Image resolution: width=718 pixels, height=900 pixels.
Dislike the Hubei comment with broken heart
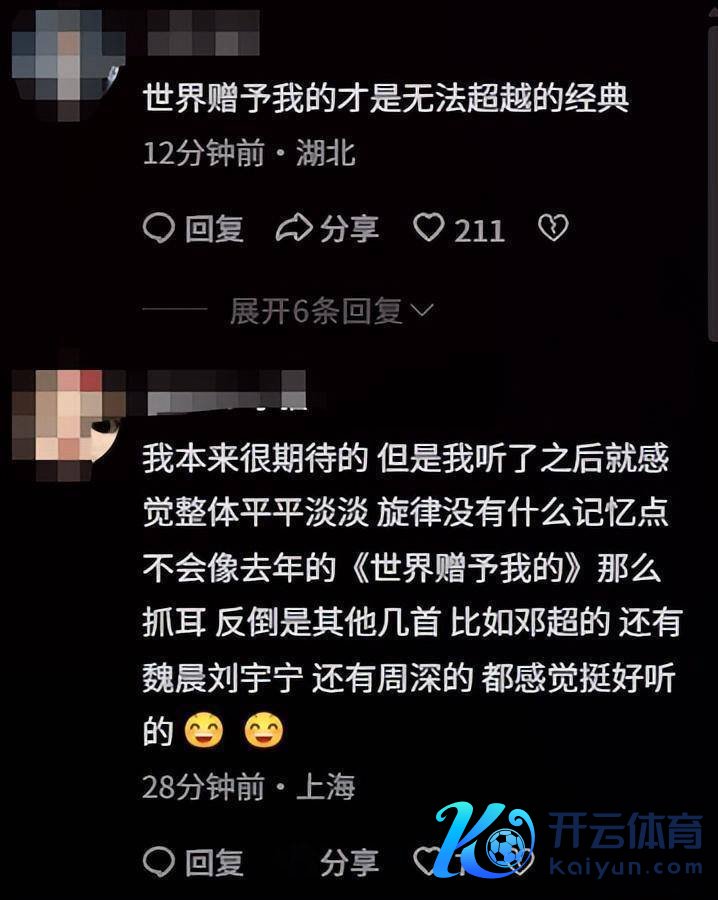click(x=553, y=229)
